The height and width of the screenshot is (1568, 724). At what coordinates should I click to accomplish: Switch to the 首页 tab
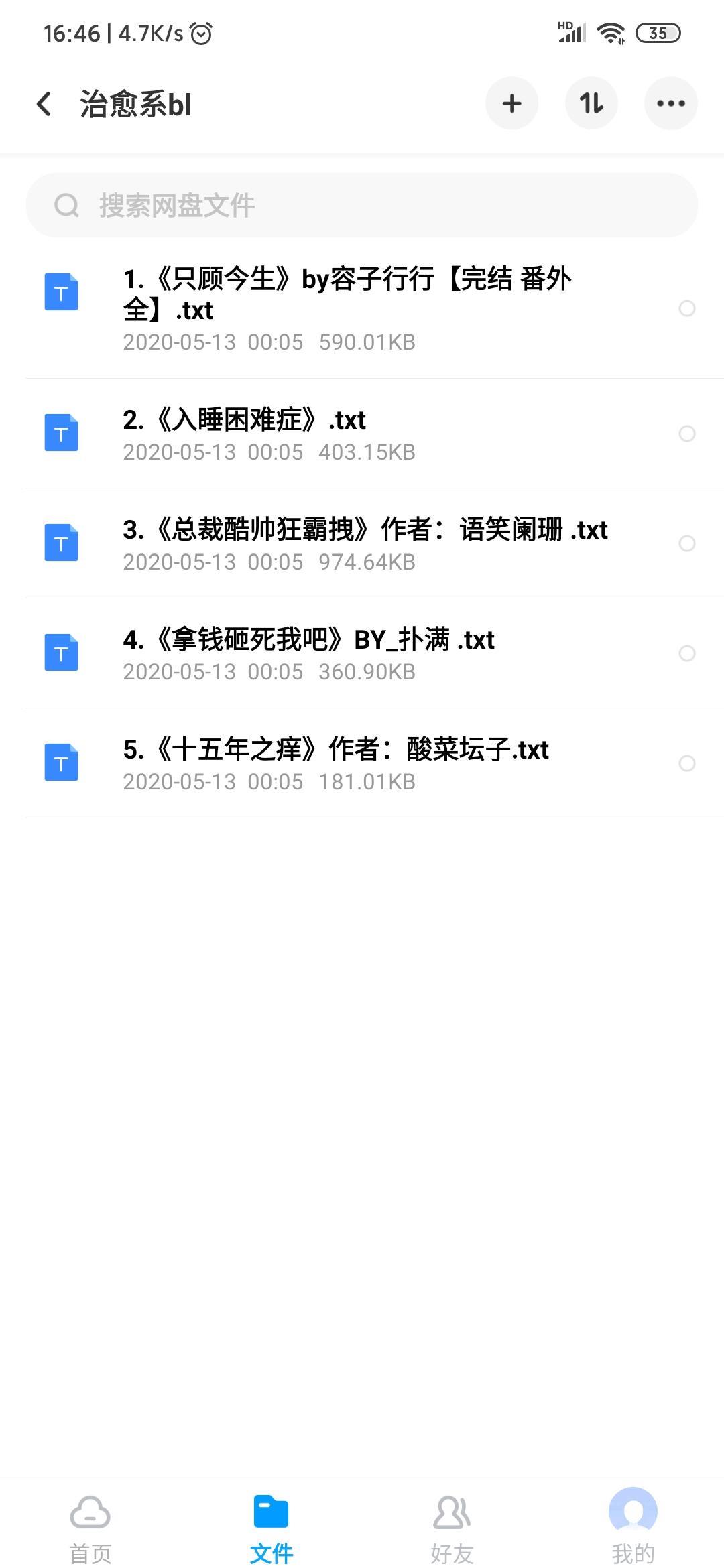[90, 1526]
